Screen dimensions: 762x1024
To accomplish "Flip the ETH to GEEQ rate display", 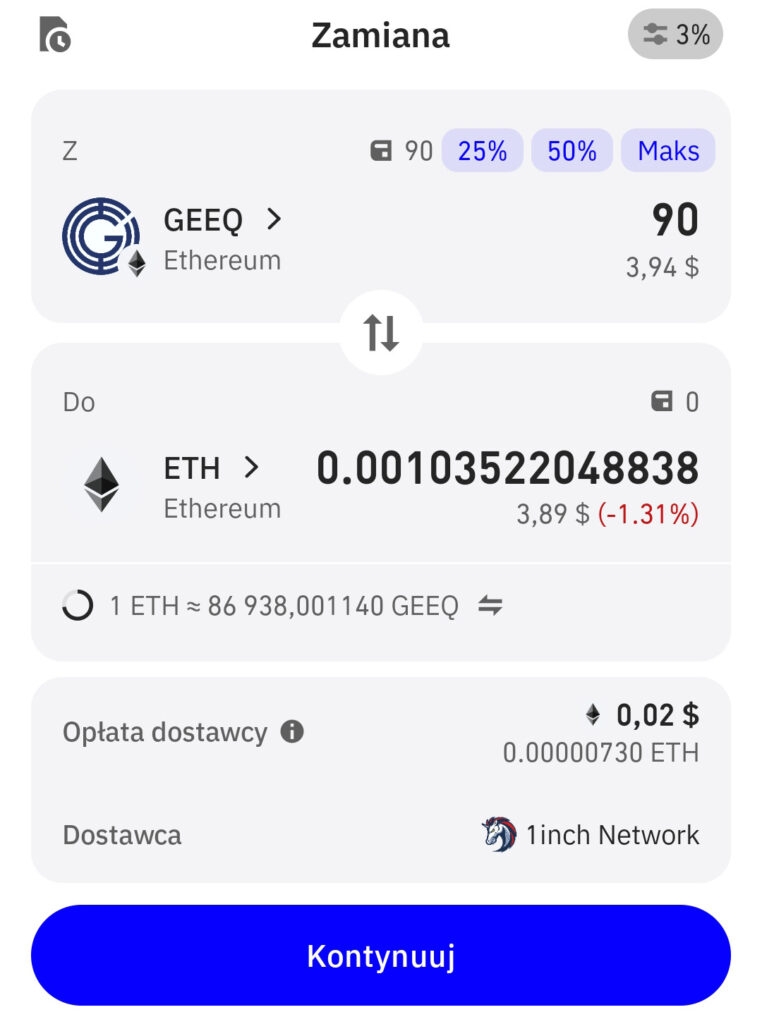I will click(490, 606).
